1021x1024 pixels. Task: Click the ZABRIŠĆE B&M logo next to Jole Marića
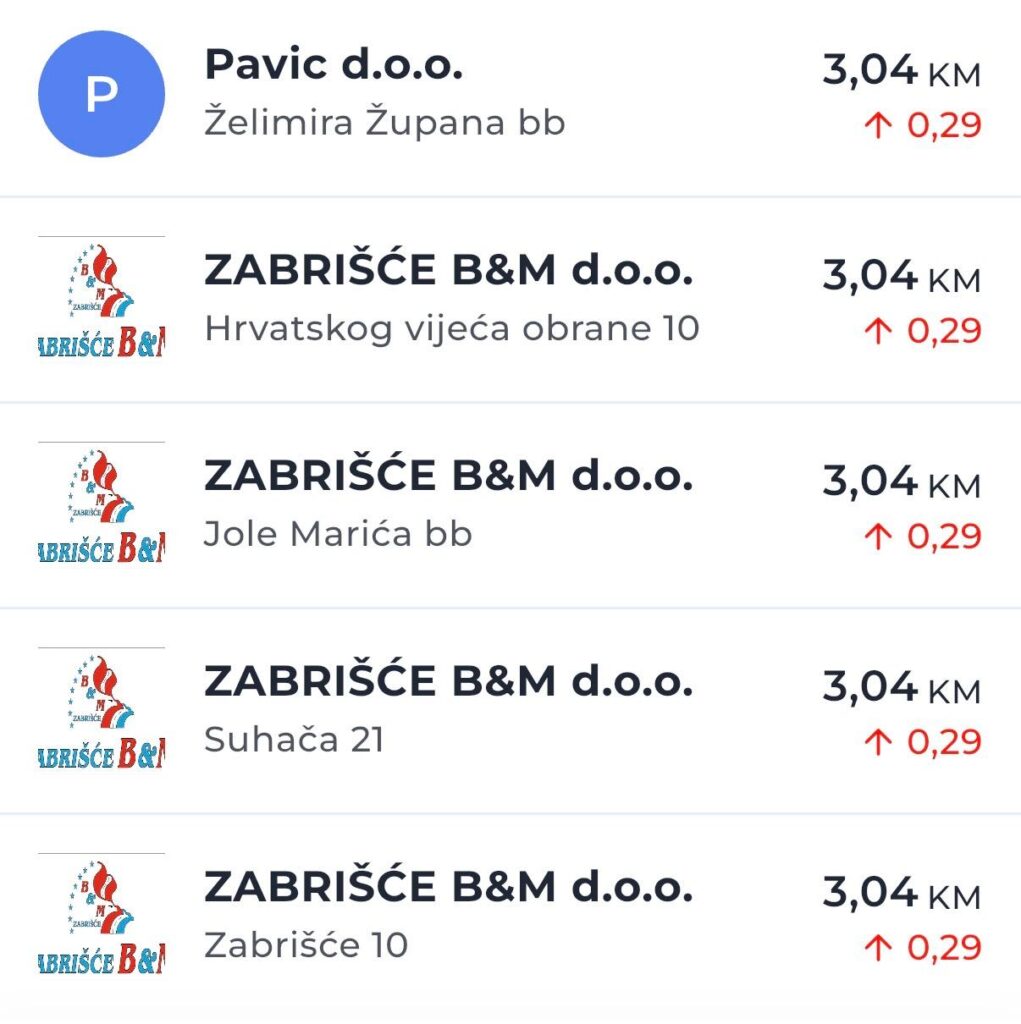(100, 505)
